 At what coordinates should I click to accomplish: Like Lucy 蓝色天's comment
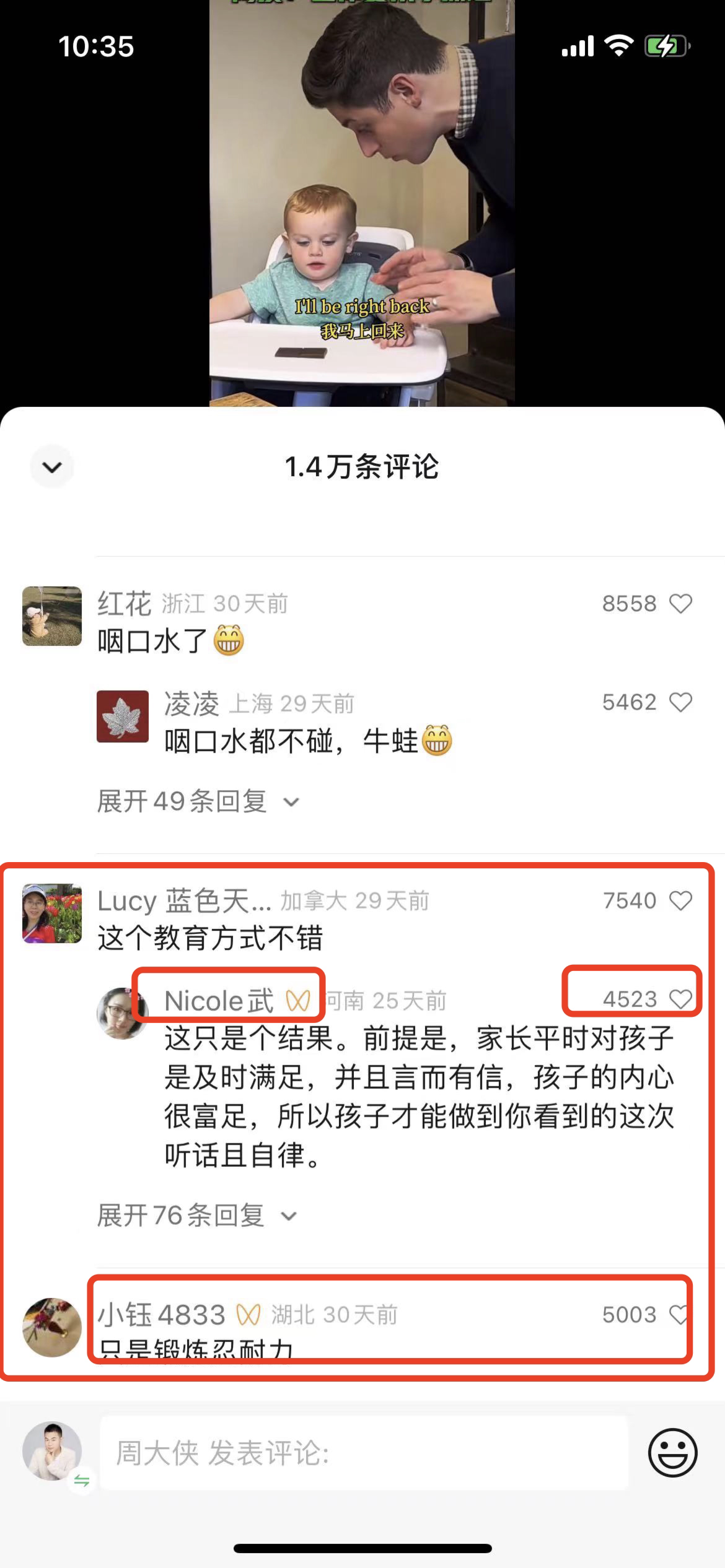tap(680, 900)
